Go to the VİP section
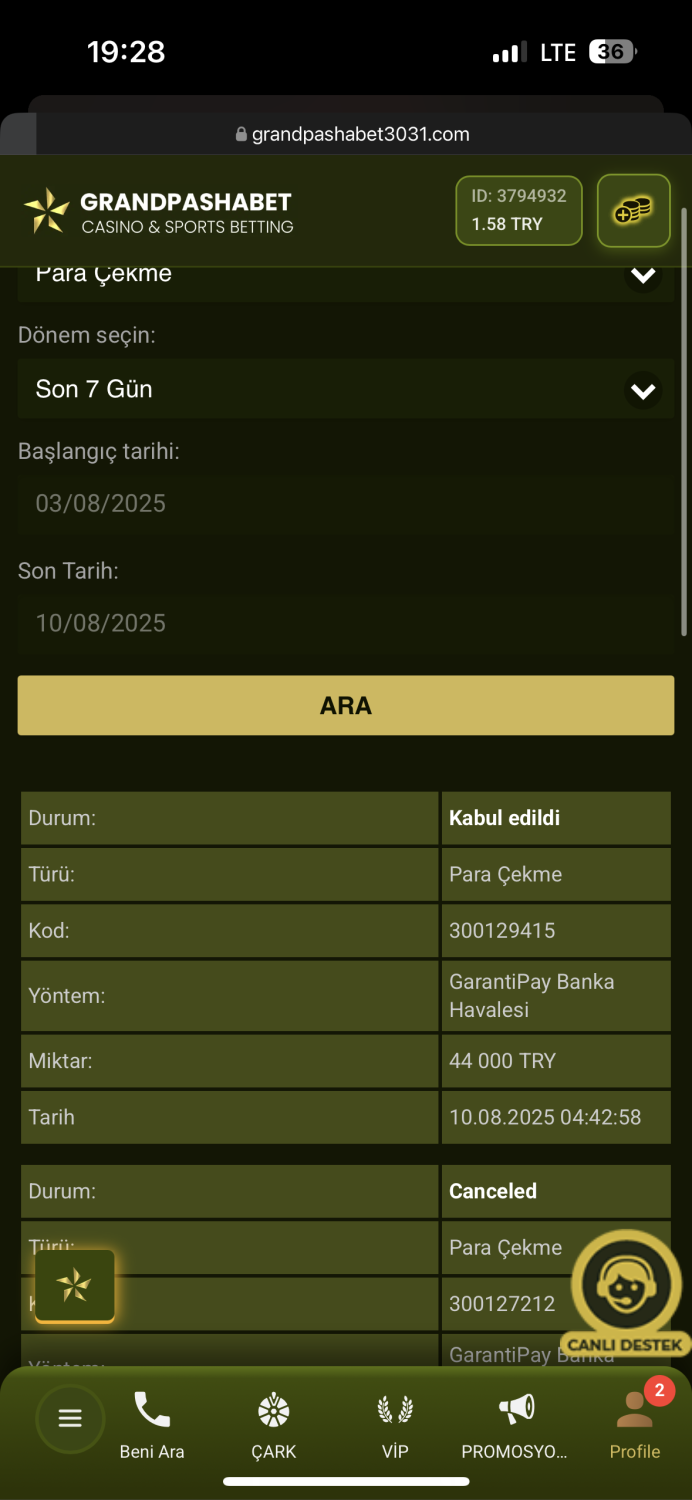This screenshot has width=692, height=1500. pyautogui.click(x=395, y=1425)
